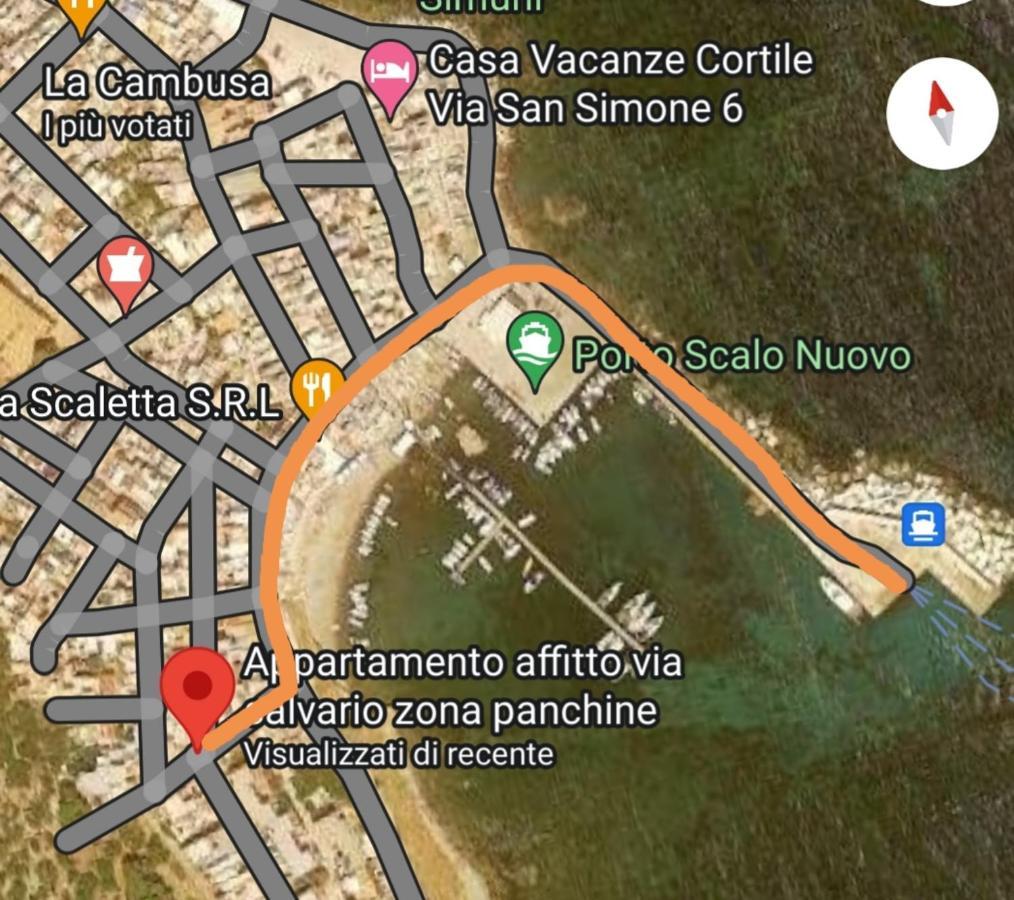Select the blue ferry terminal icon

click(x=922, y=525)
